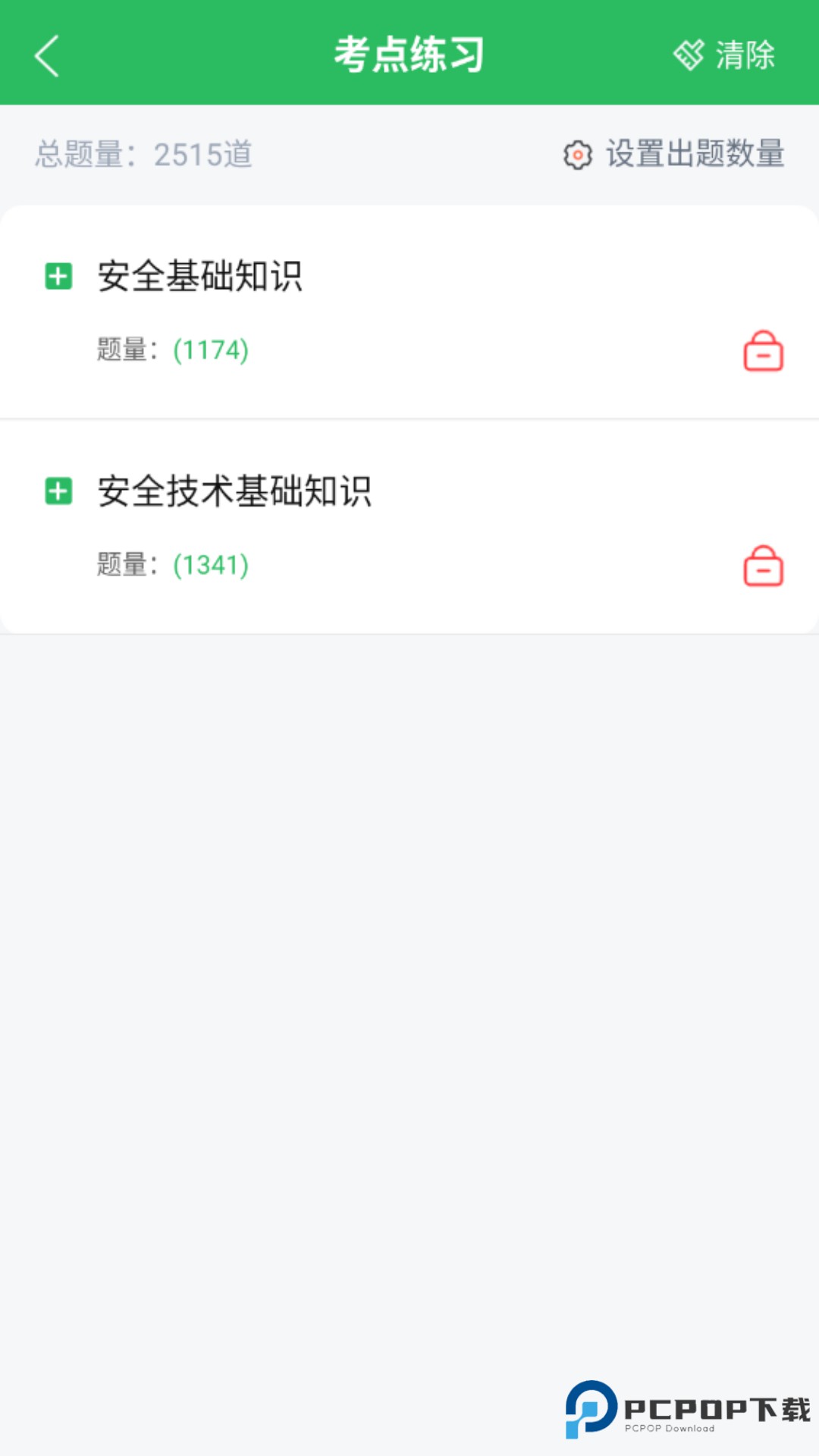Click the green (1341) question count

[x=211, y=565]
